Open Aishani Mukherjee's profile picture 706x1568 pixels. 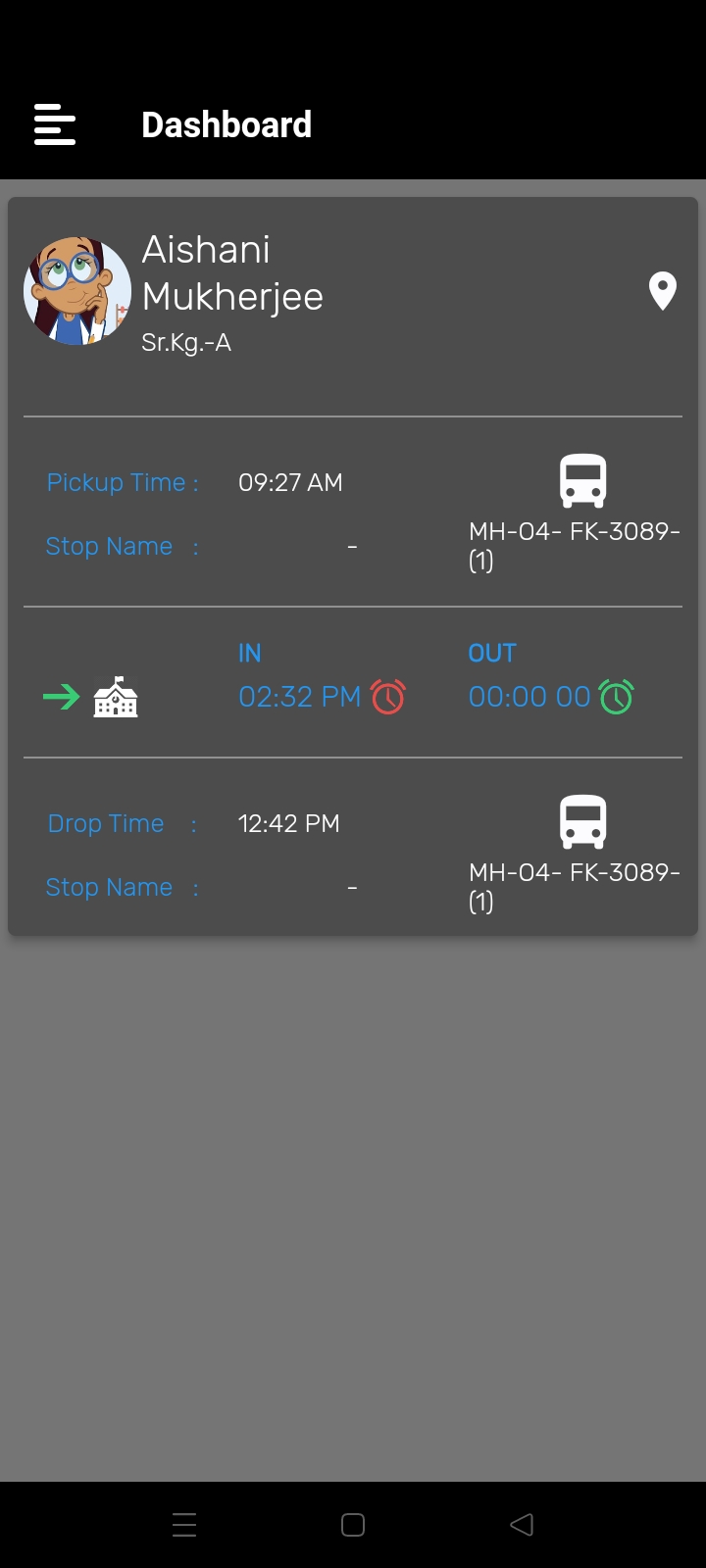[x=77, y=291]
